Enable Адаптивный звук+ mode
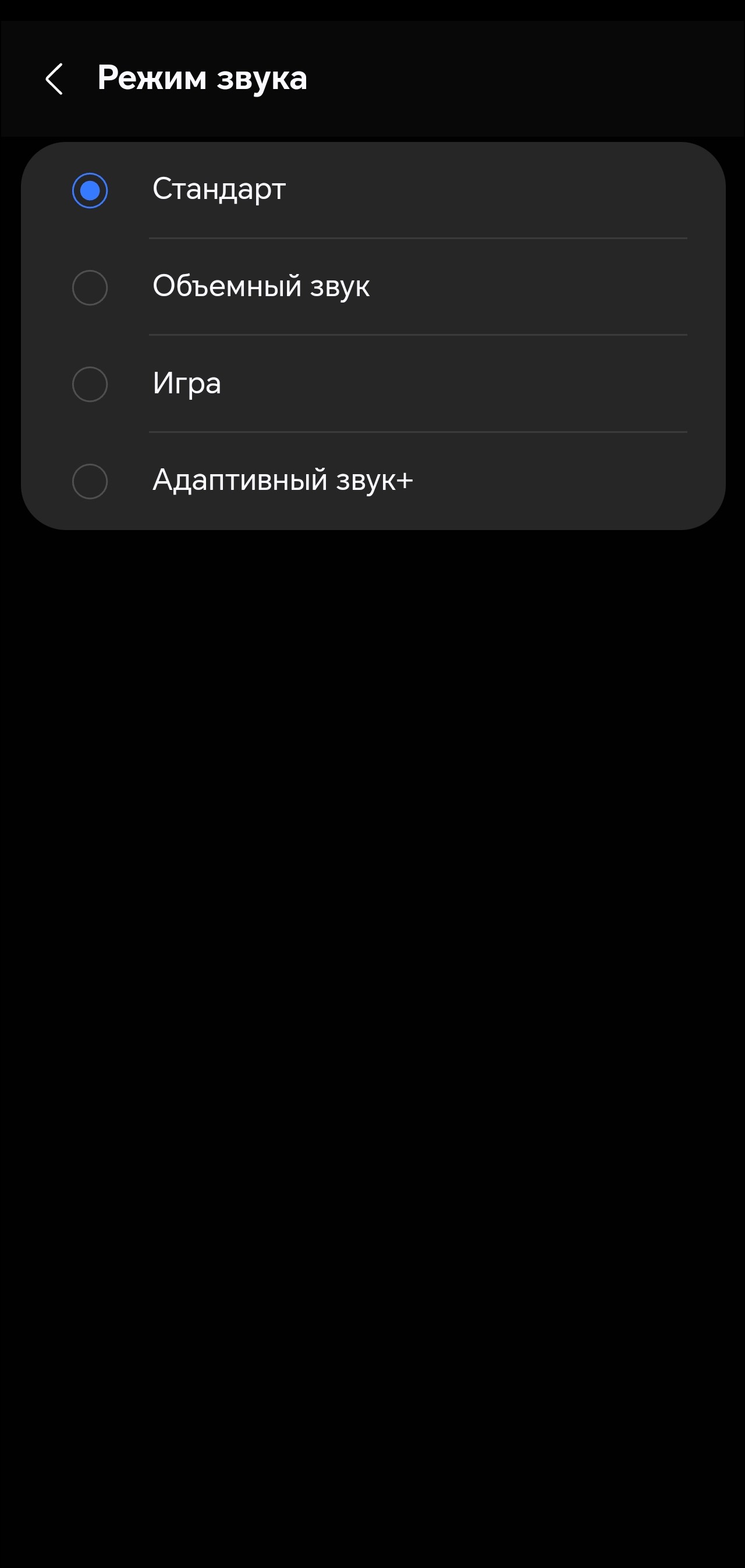745x1568 pixels. pyautogui.click(x=90, y=481)
